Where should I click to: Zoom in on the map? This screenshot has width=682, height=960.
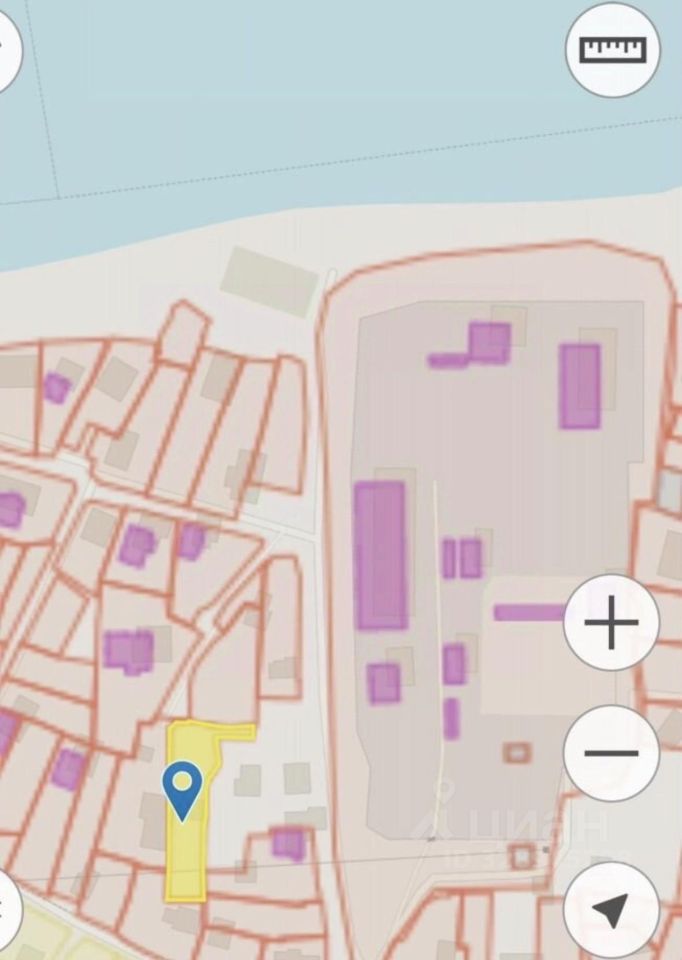(611, 623)
